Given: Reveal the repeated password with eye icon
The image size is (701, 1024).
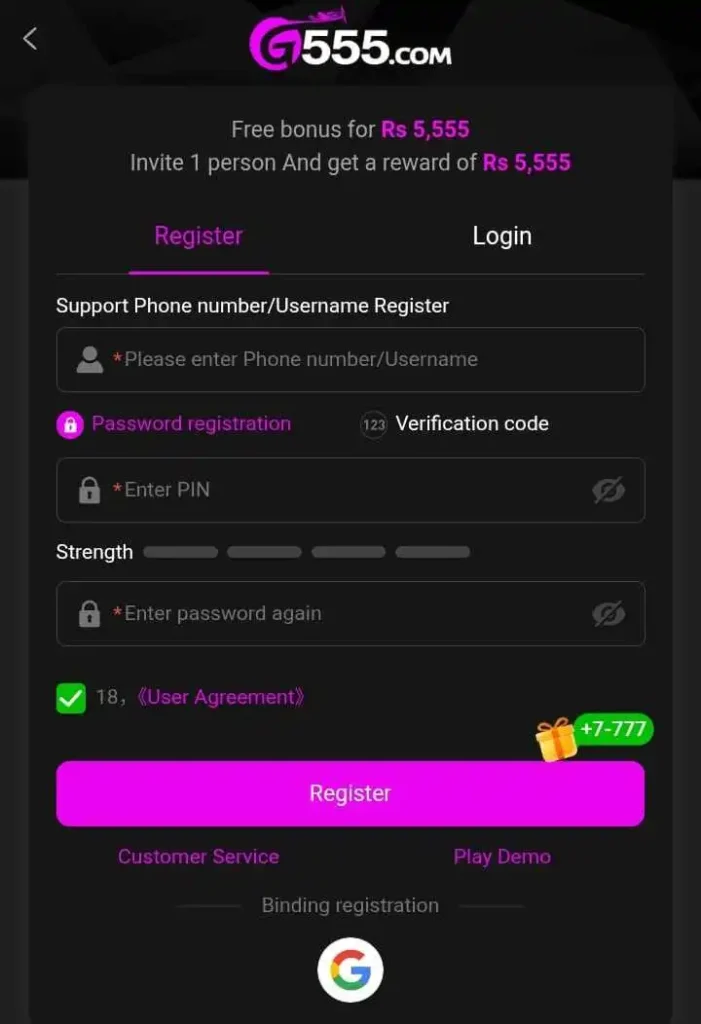Looking at the screenshot, I should 608,614.
